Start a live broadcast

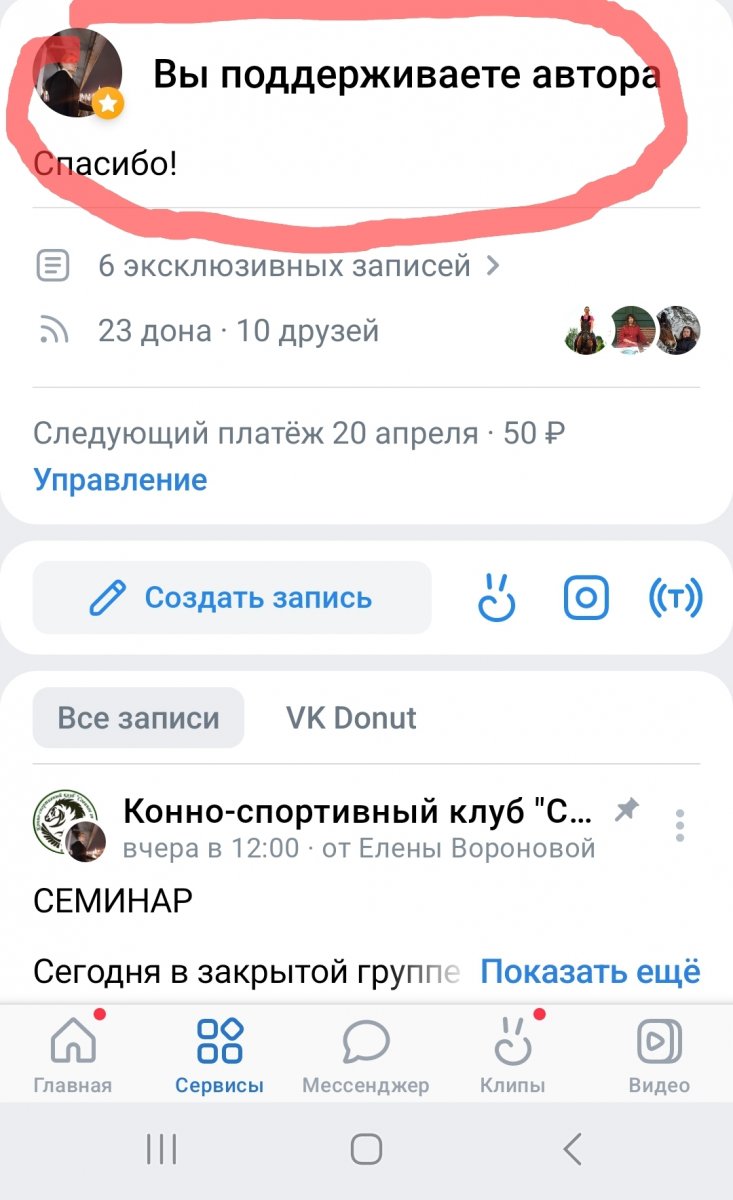pyautogui.click(x=676, y=598)
